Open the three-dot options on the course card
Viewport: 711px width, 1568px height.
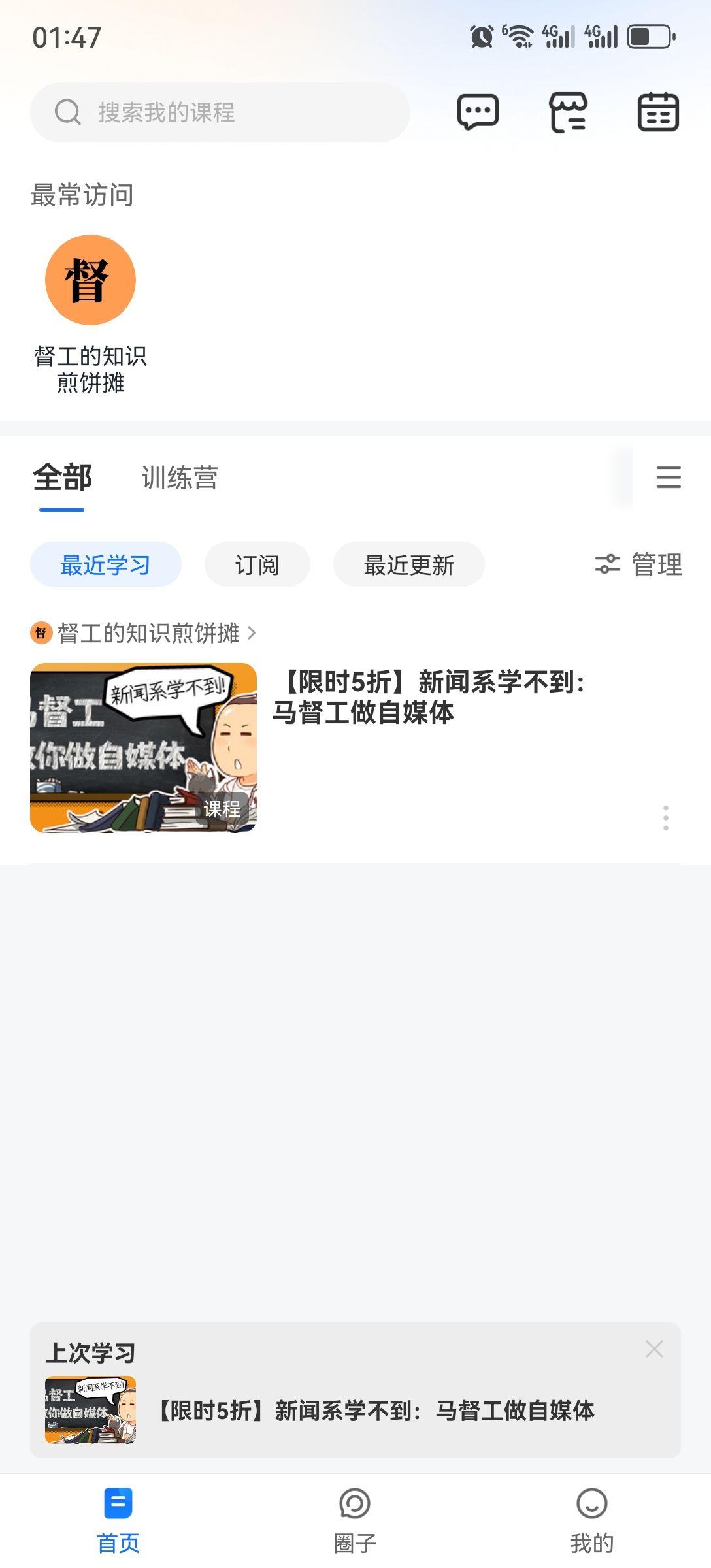point(665,817)
